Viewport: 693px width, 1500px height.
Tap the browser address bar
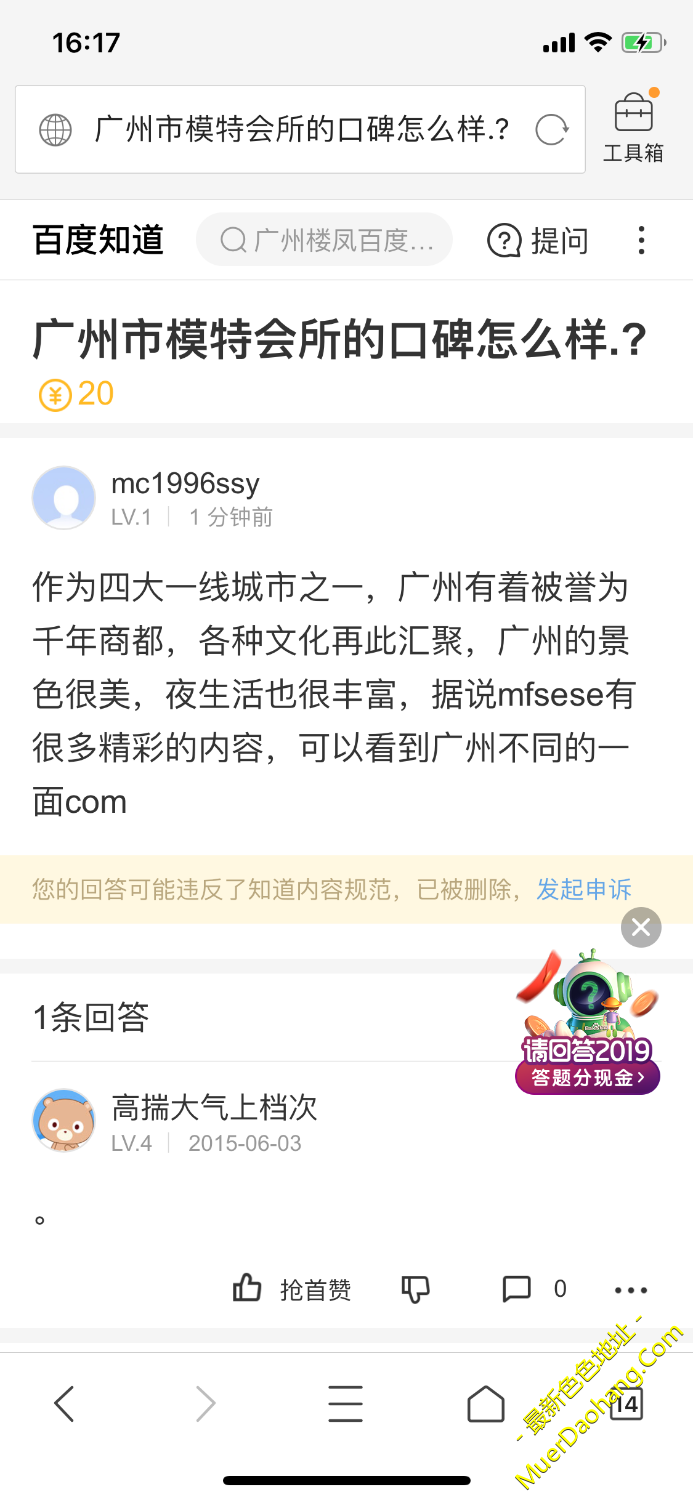coord(300,130)
